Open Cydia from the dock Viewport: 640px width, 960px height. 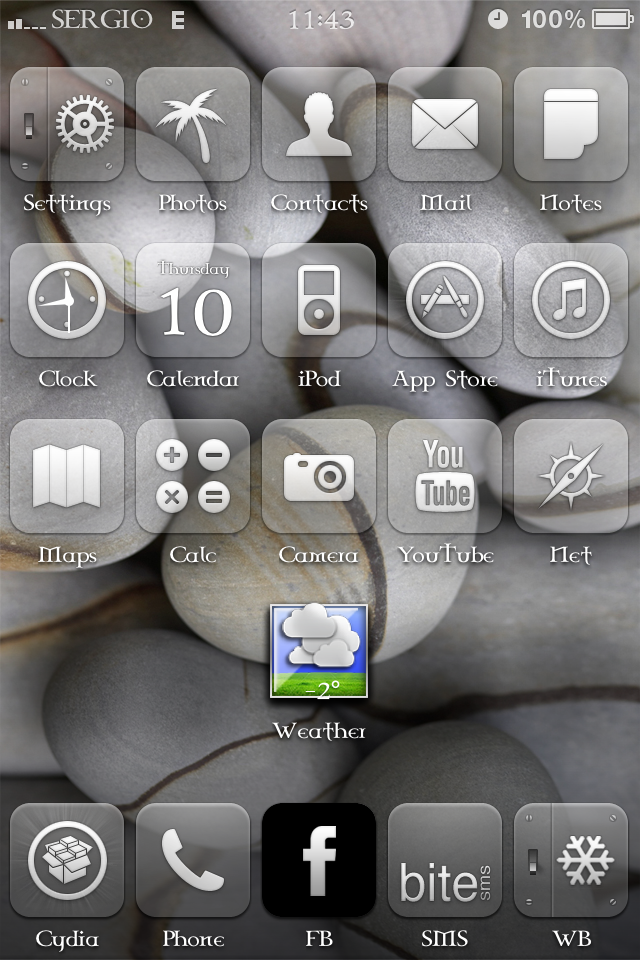pyautogui.click(x=67, y=860)
